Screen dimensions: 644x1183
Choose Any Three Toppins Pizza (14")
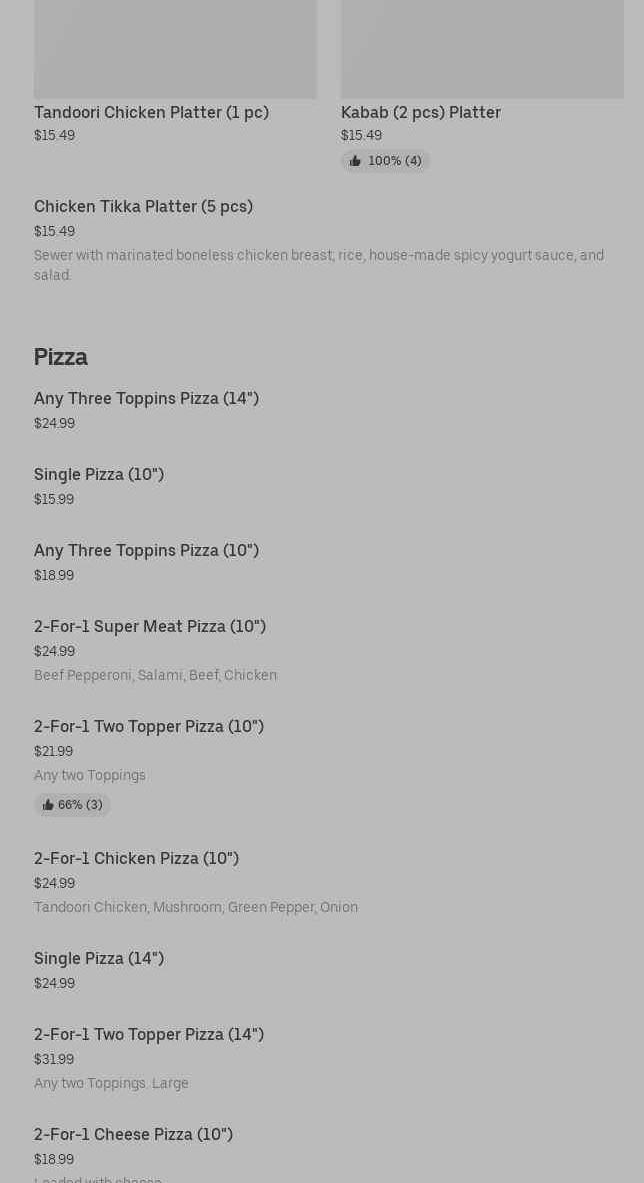pyautogui.click(x=146, y=399)
